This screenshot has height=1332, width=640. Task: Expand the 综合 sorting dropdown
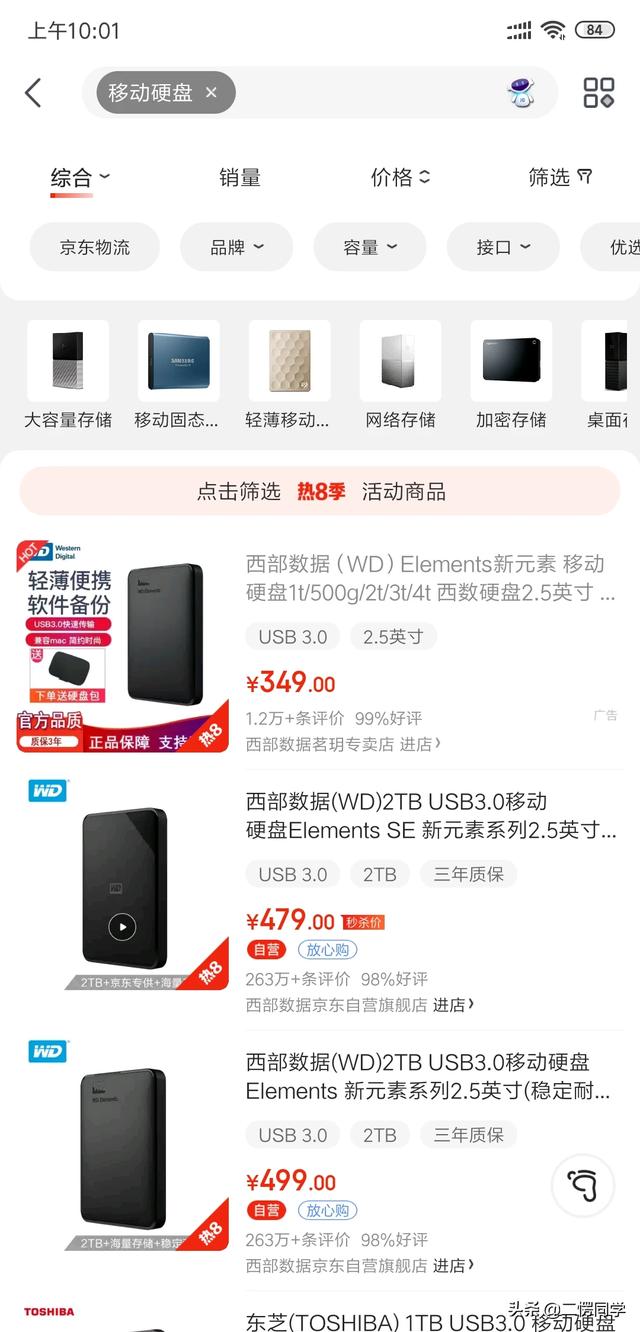tap(80, 178)
